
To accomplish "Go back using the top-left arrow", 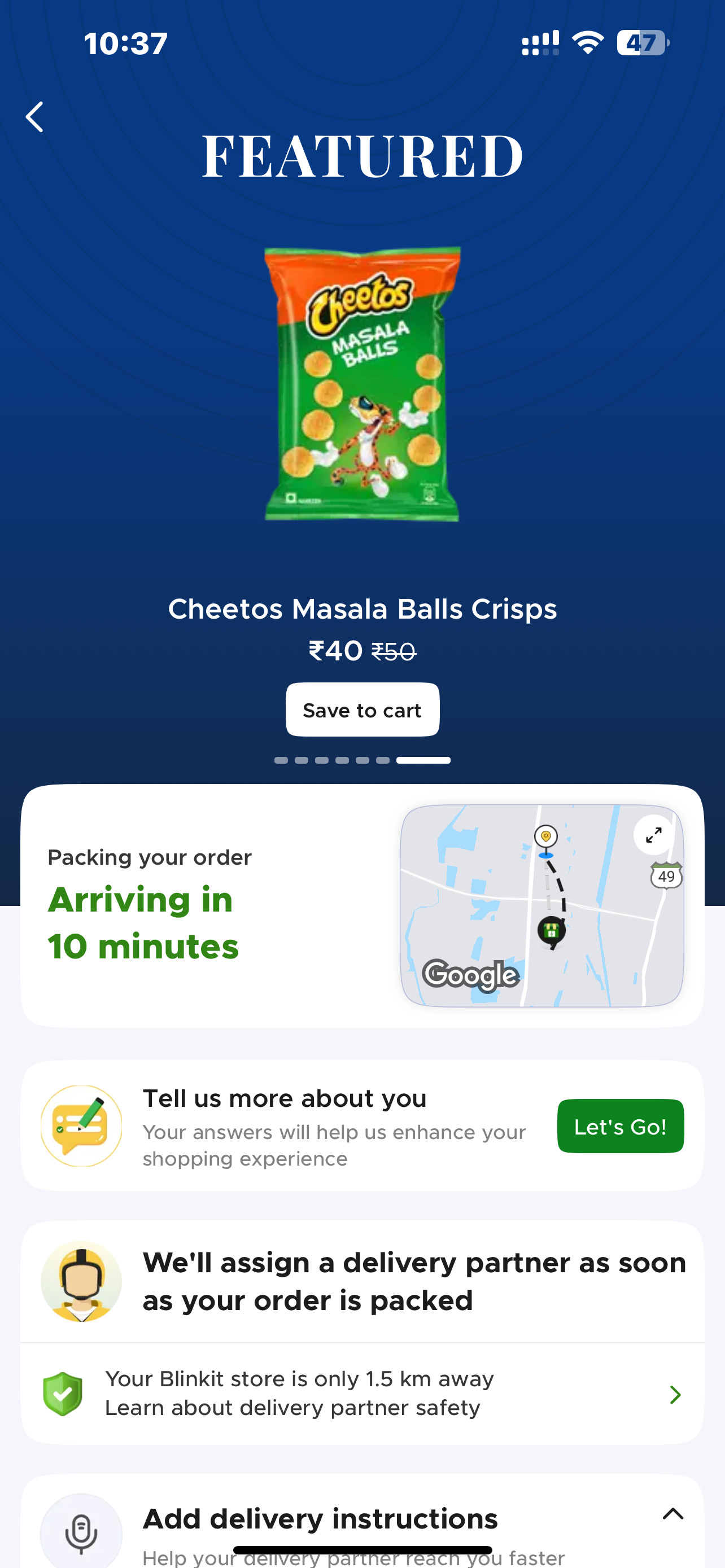I will click(34, 117).
